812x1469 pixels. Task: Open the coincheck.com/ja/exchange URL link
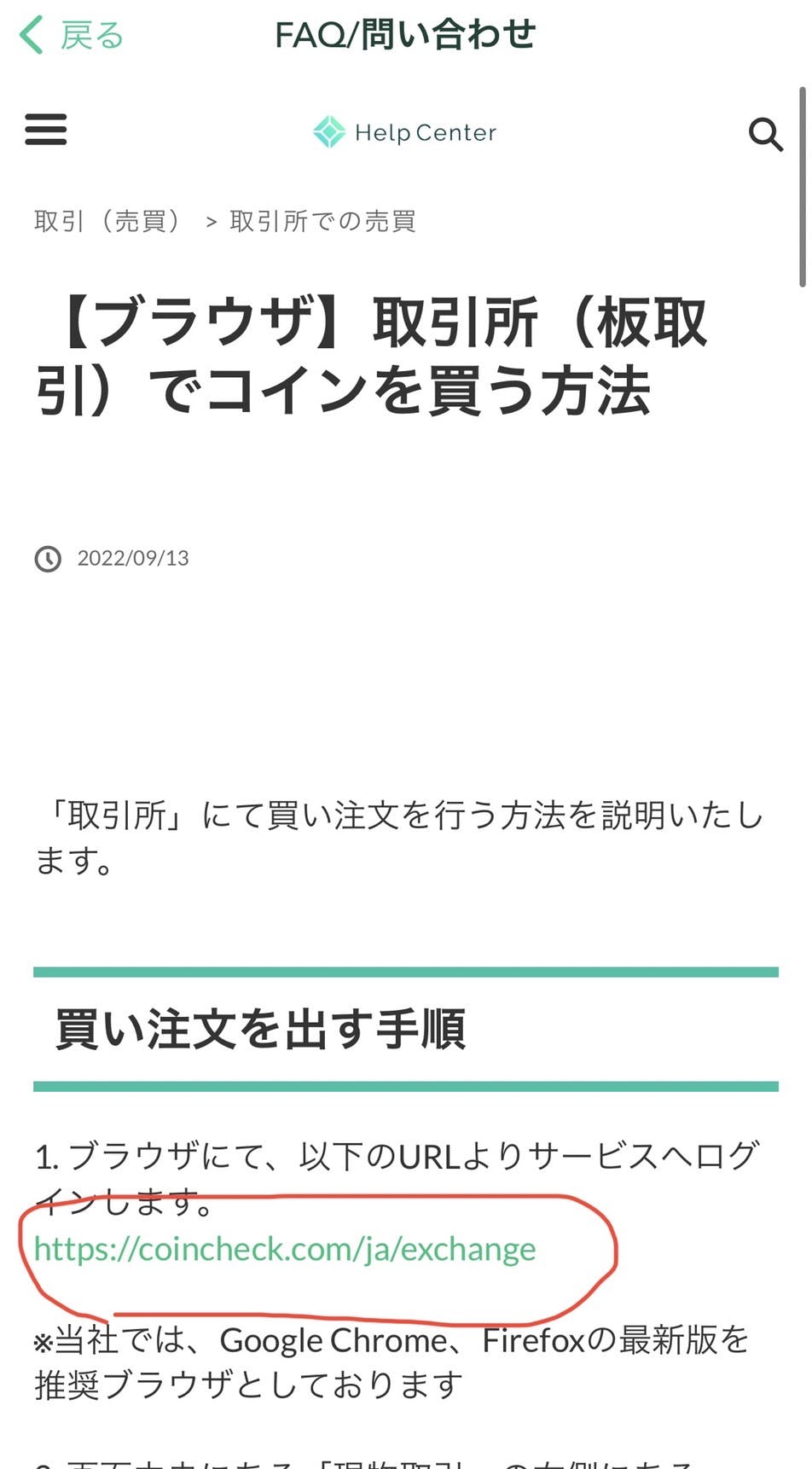coord(285,1249)
